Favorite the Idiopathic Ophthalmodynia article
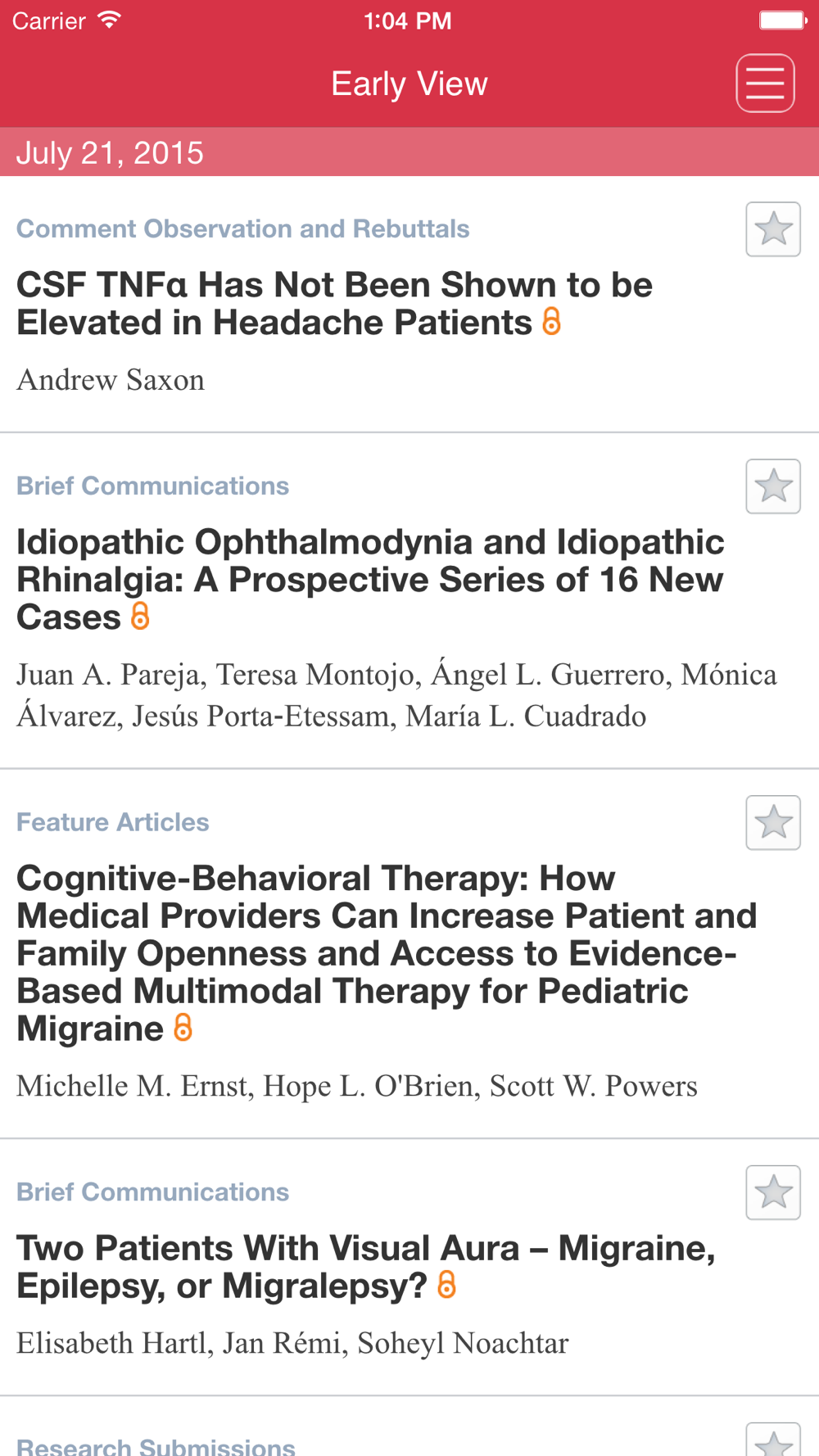 pyautogui.click(x=773, y=486)
